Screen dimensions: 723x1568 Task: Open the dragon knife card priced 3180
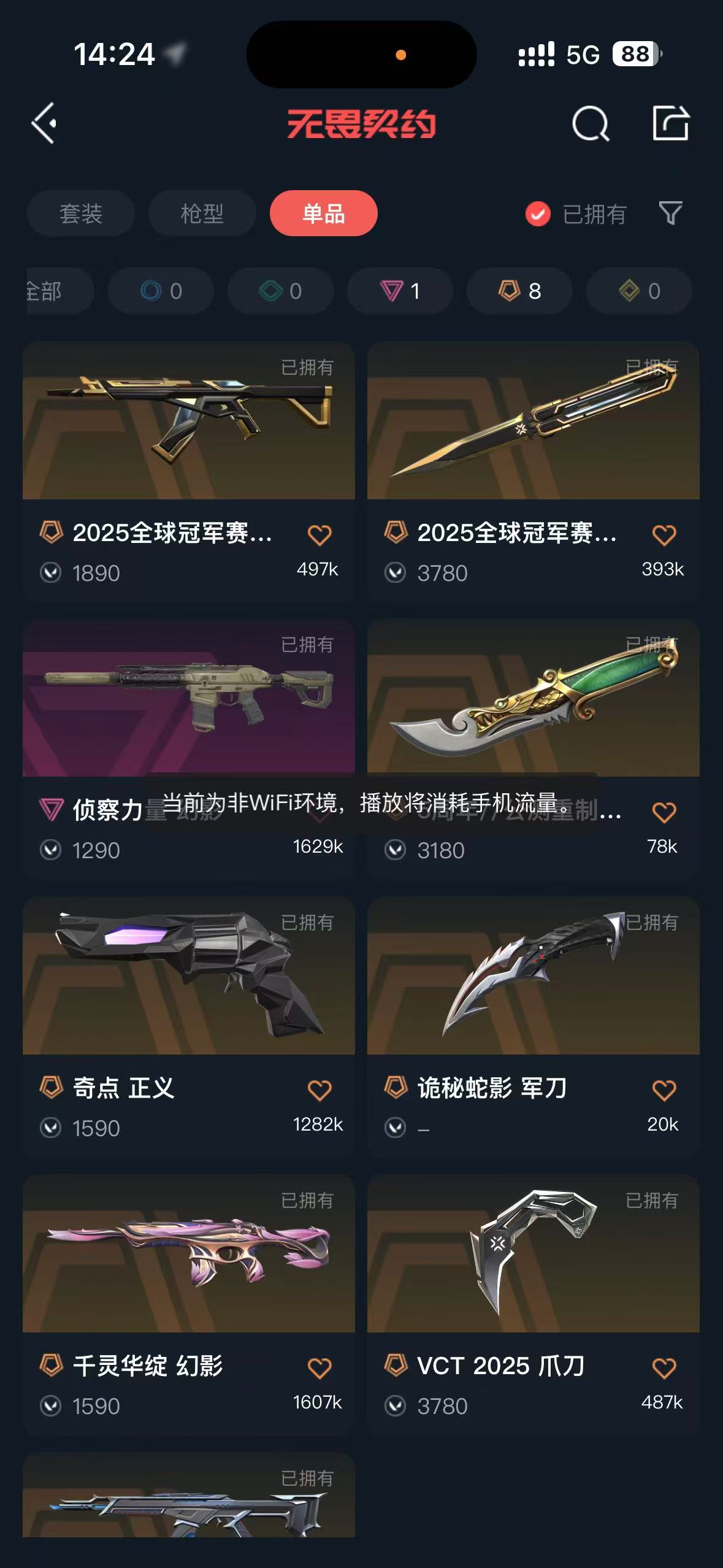click(x=533, y=705)
